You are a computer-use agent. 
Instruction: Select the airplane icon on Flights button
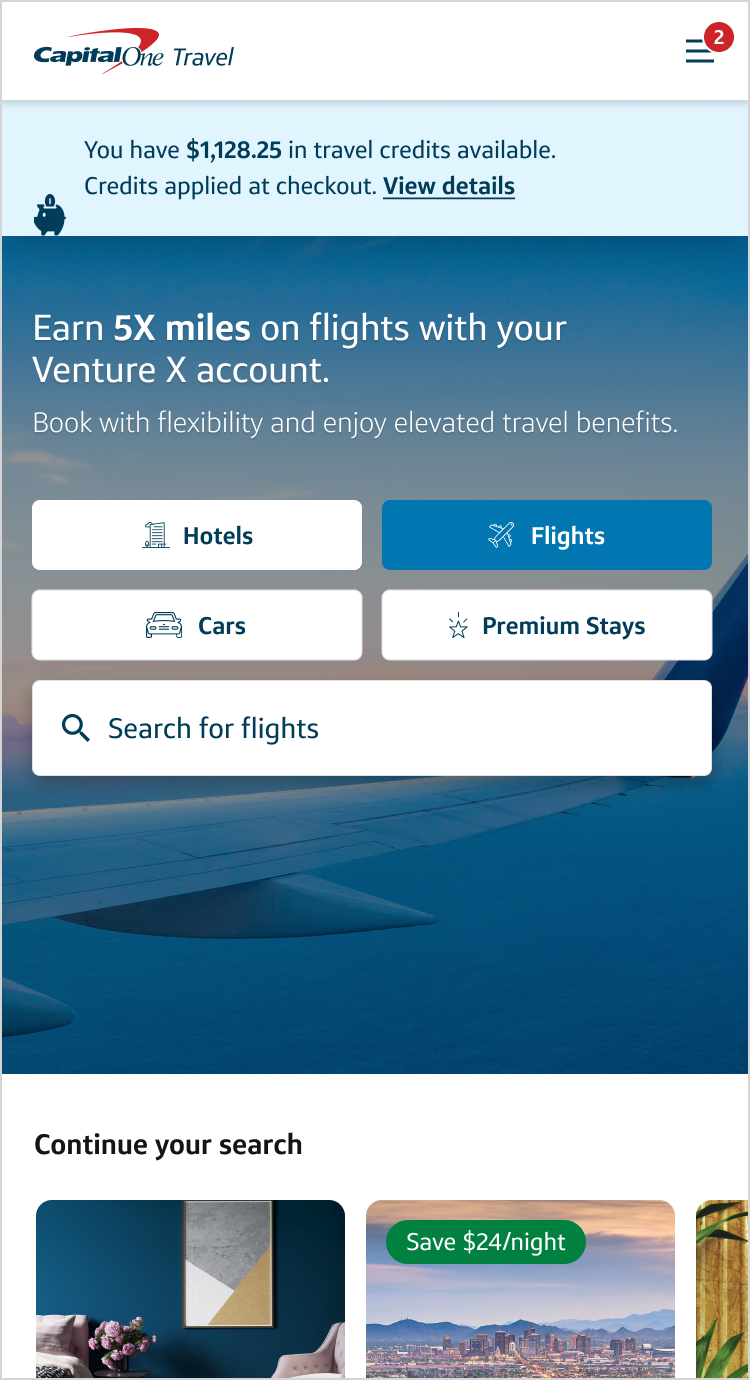[x=502, y=535]
